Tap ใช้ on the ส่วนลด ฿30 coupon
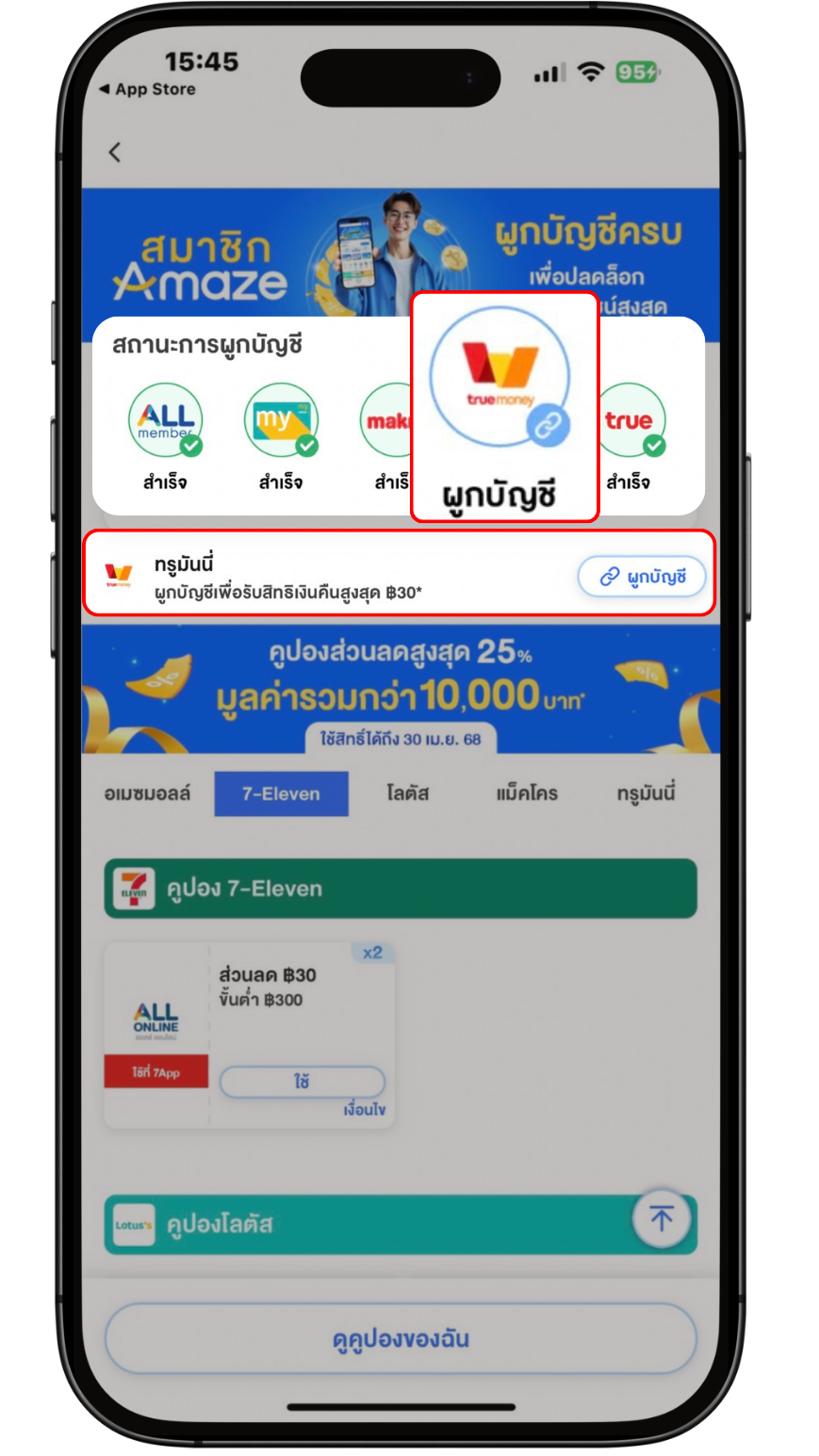 [302, 1082]
